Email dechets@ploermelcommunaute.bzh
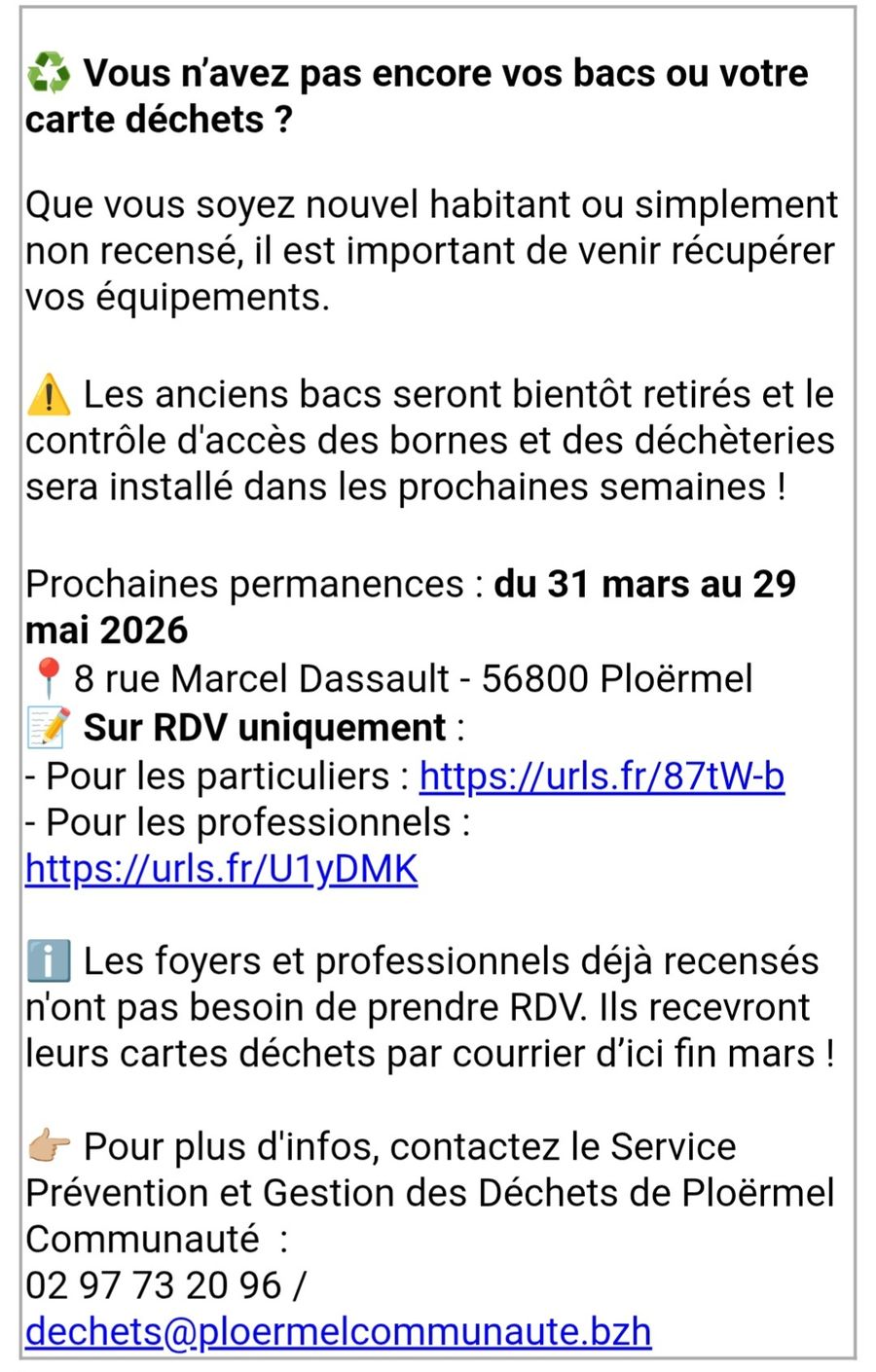 [338, 1331]
